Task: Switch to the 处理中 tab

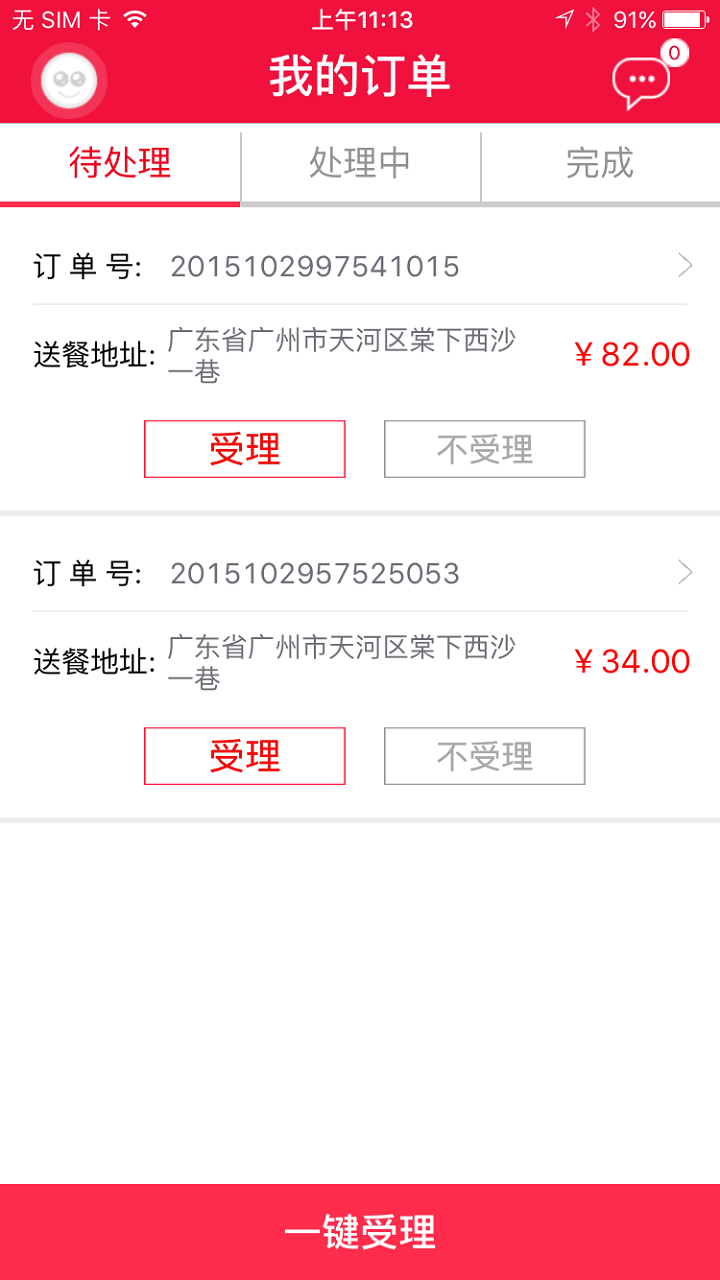Action: 360,165
